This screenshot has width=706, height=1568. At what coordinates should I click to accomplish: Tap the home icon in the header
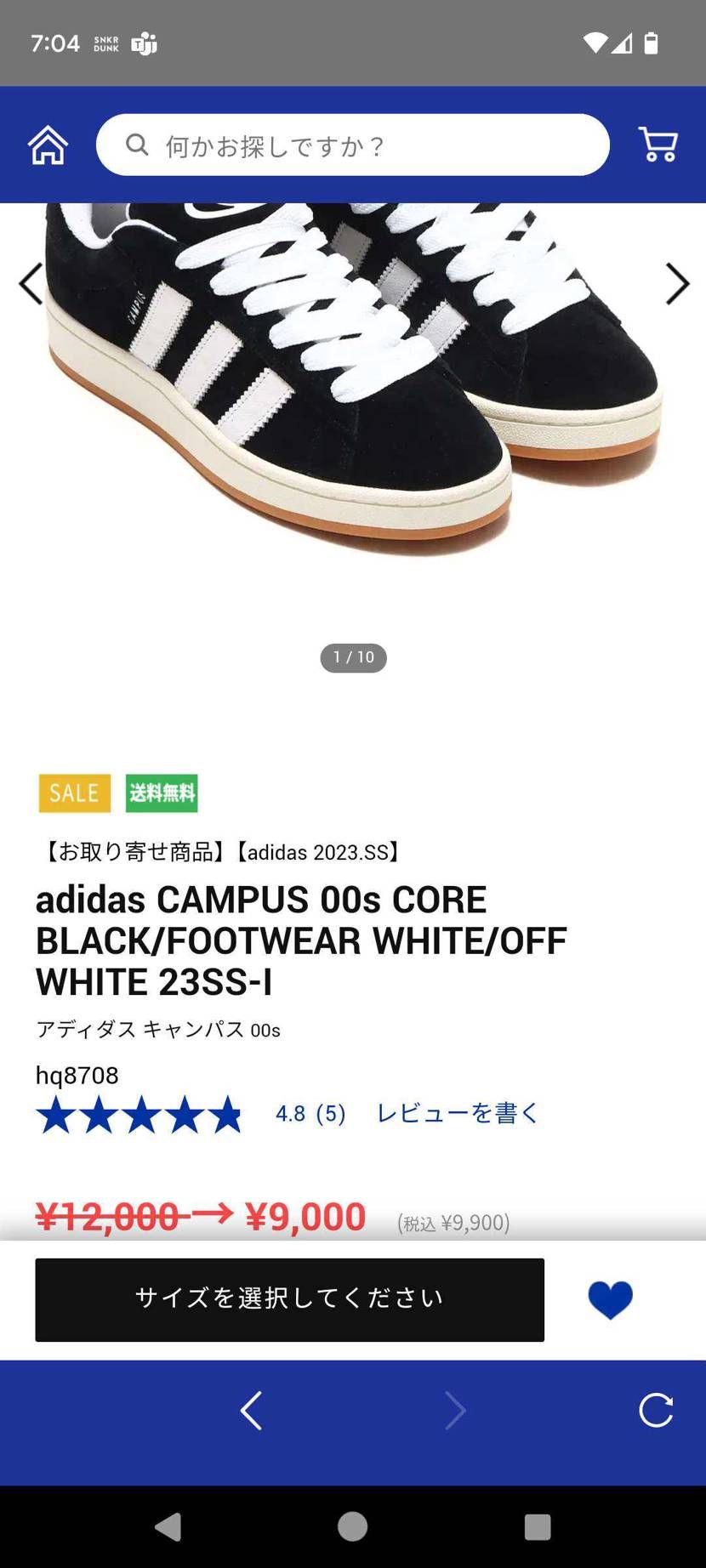pyautogui.click(x=47, y=145)
